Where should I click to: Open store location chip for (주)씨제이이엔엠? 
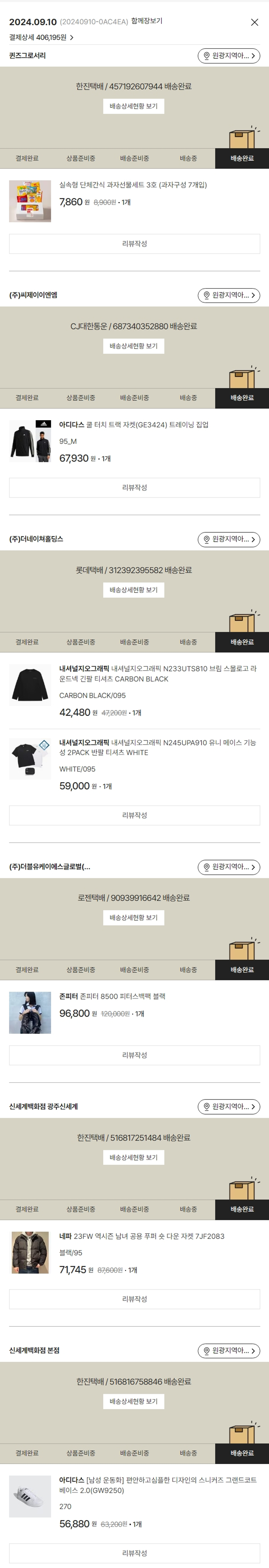(229, 296)
